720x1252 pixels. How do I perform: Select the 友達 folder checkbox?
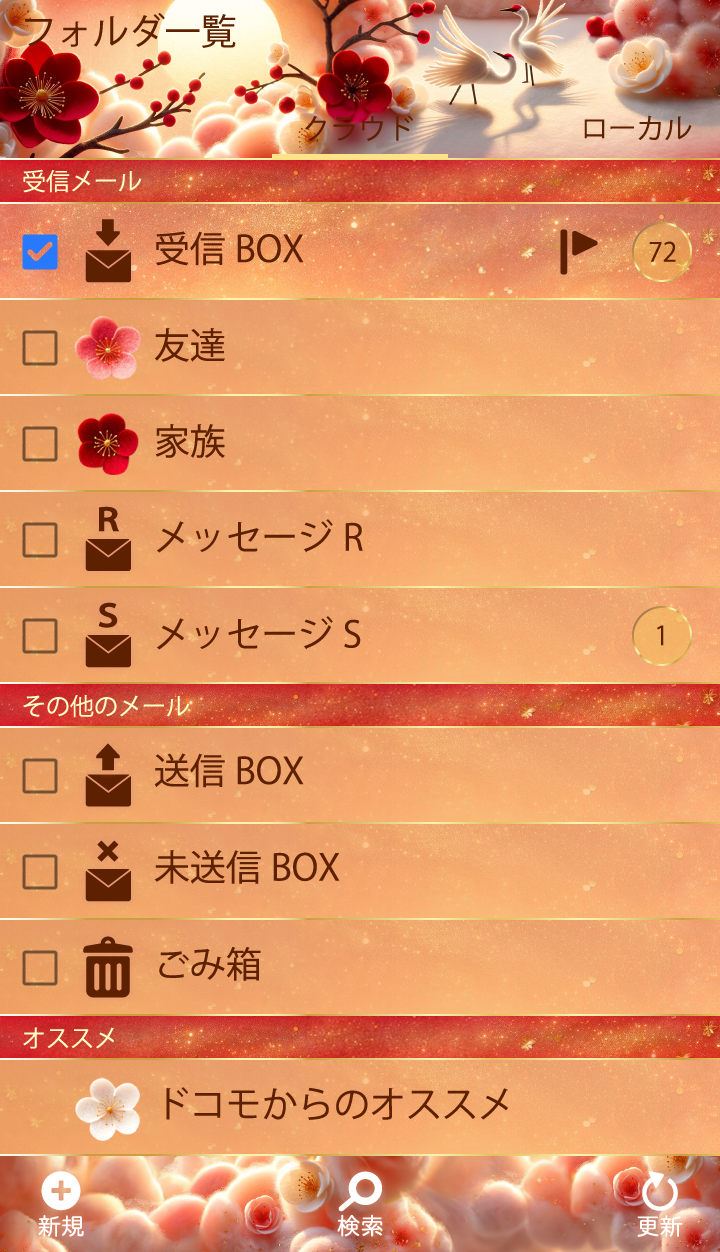coord(40,348)
